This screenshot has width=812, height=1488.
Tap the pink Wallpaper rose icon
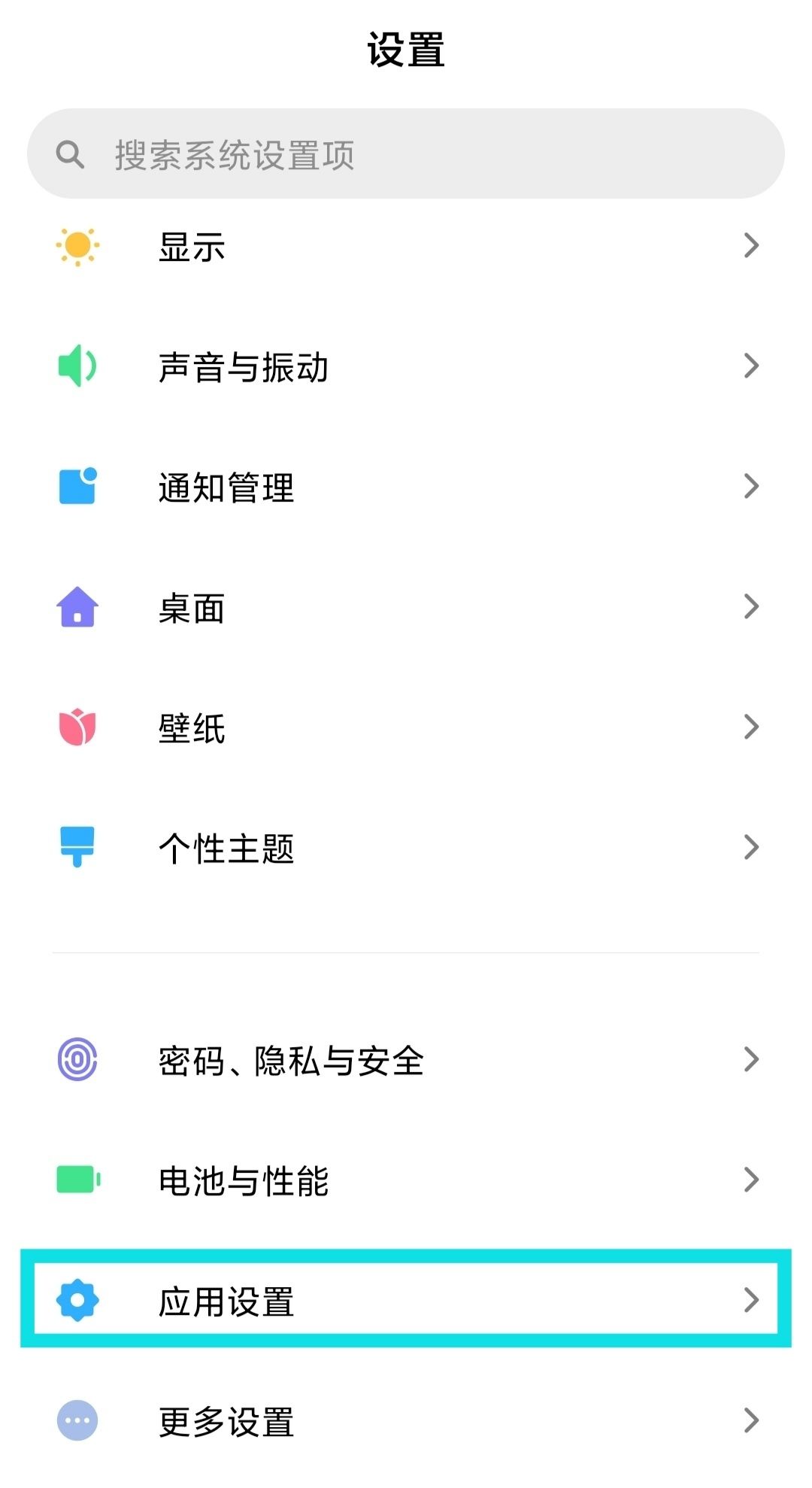click(77, 726)
